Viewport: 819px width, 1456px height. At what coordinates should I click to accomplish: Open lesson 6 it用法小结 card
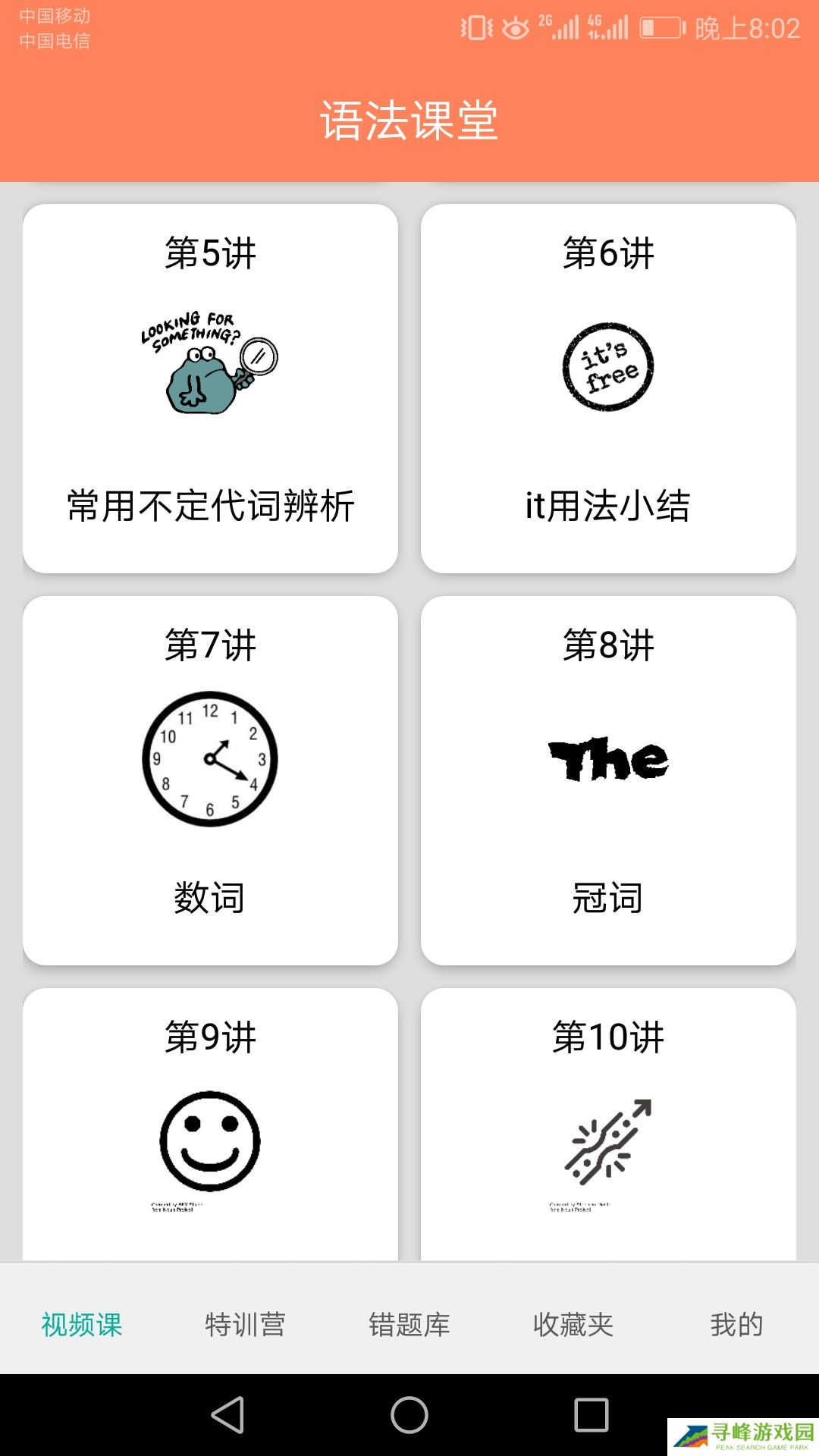point(608,388)
